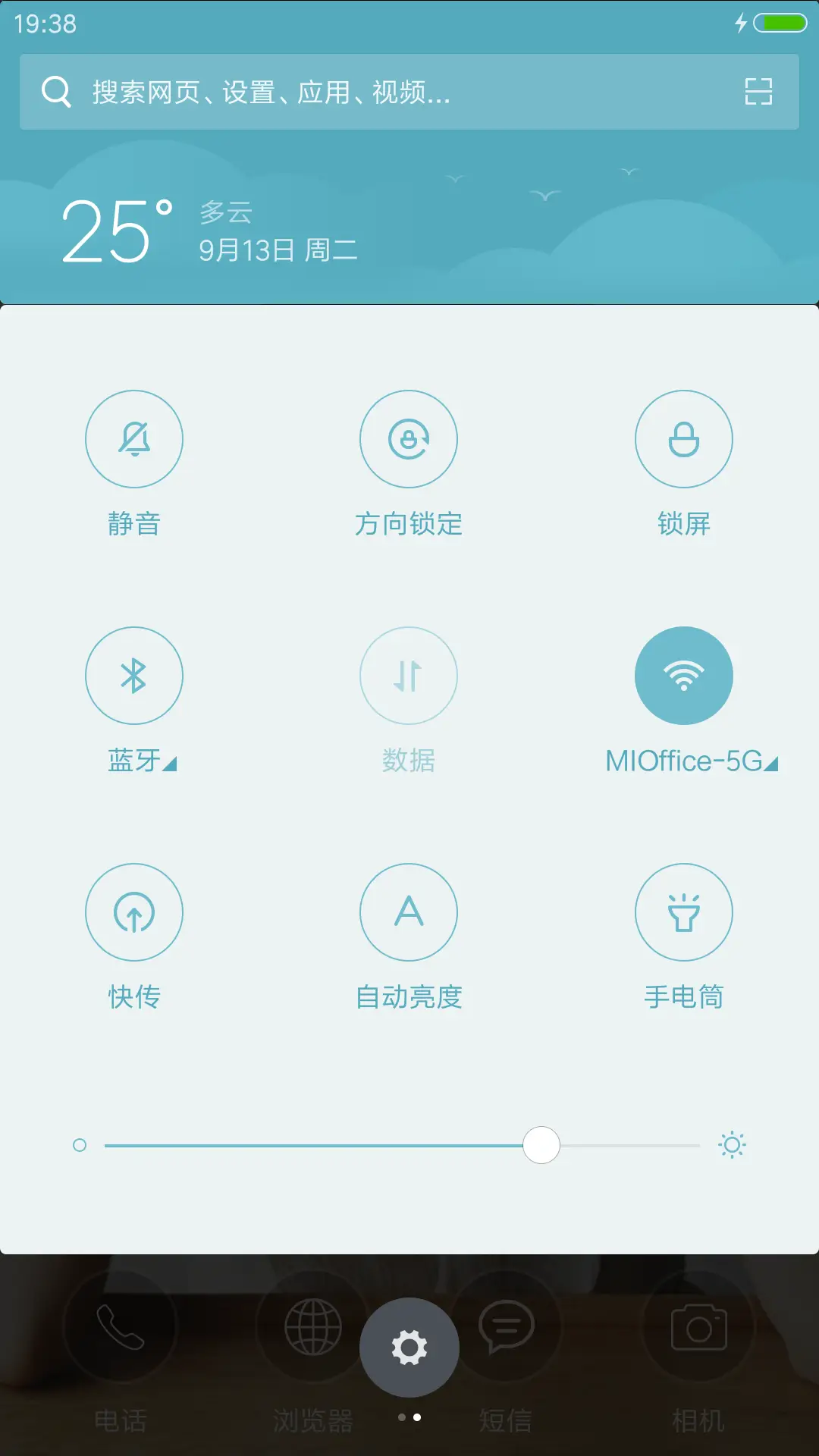The width and height of the screenshot is (819, 1456).
Task: Toggle auto brightness 自动亮度
Action: coord(409,912)
